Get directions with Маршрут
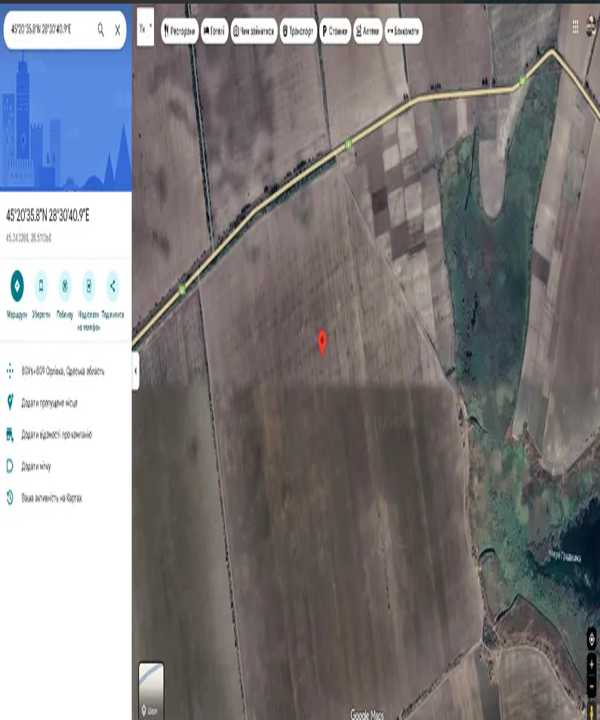This screenshot has width=600, height=720. [17, 286]
